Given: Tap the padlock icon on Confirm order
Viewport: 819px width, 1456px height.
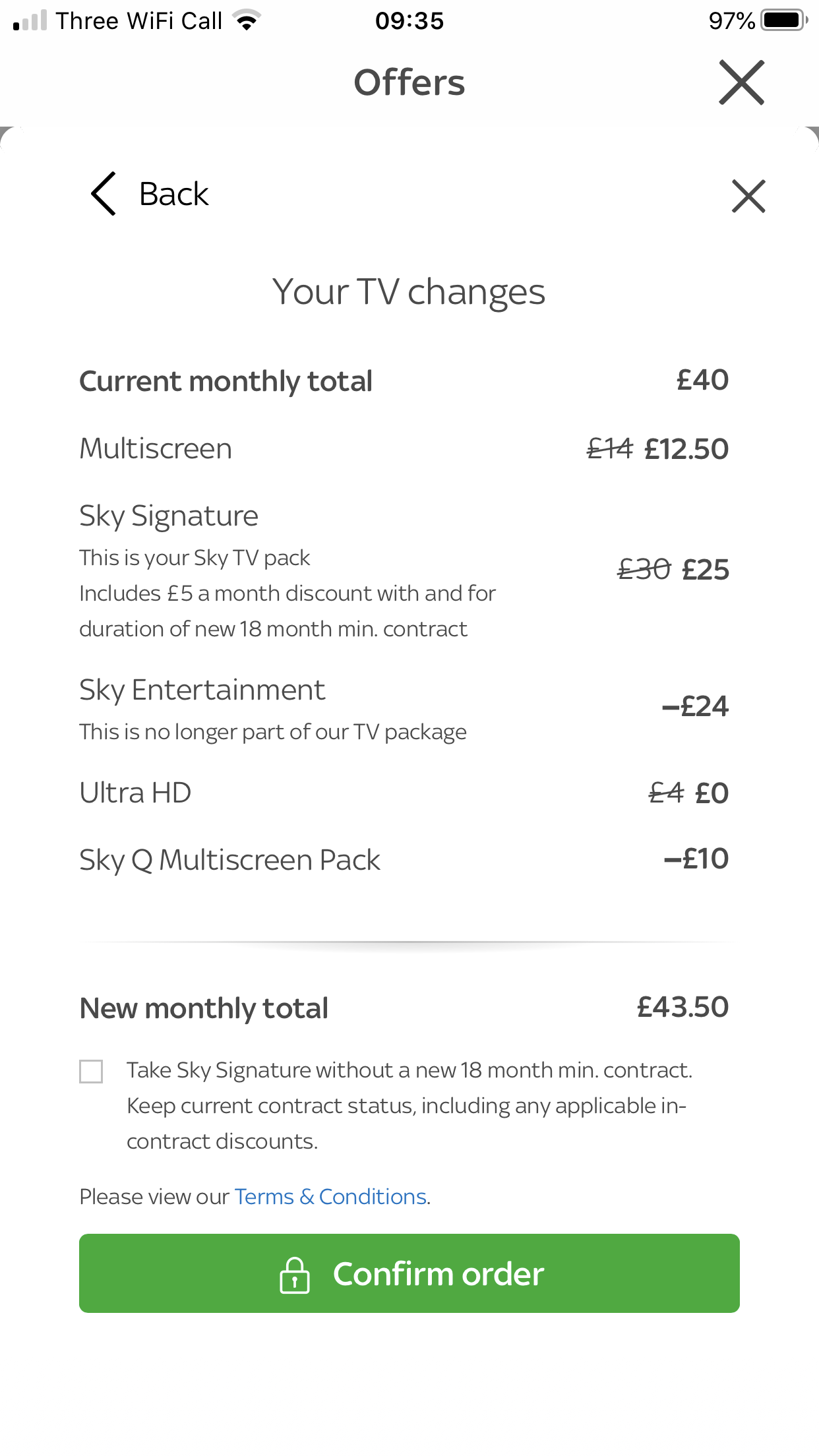Looking at the screenshot, I should (x=295, y=1274).
